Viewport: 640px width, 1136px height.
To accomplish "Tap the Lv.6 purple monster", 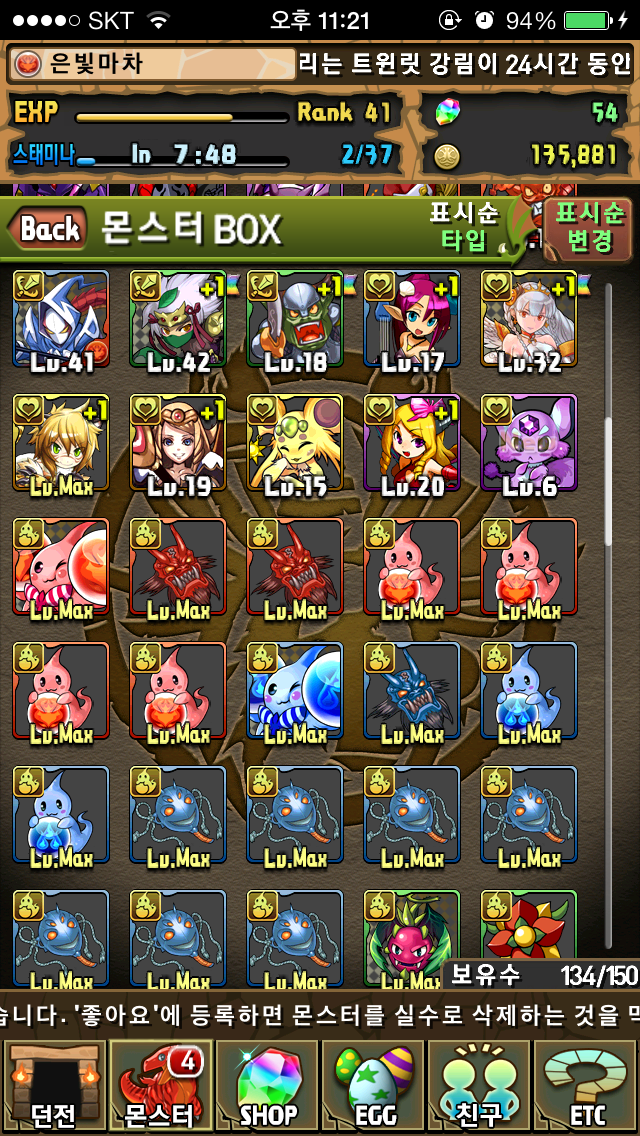I will 529,443.
